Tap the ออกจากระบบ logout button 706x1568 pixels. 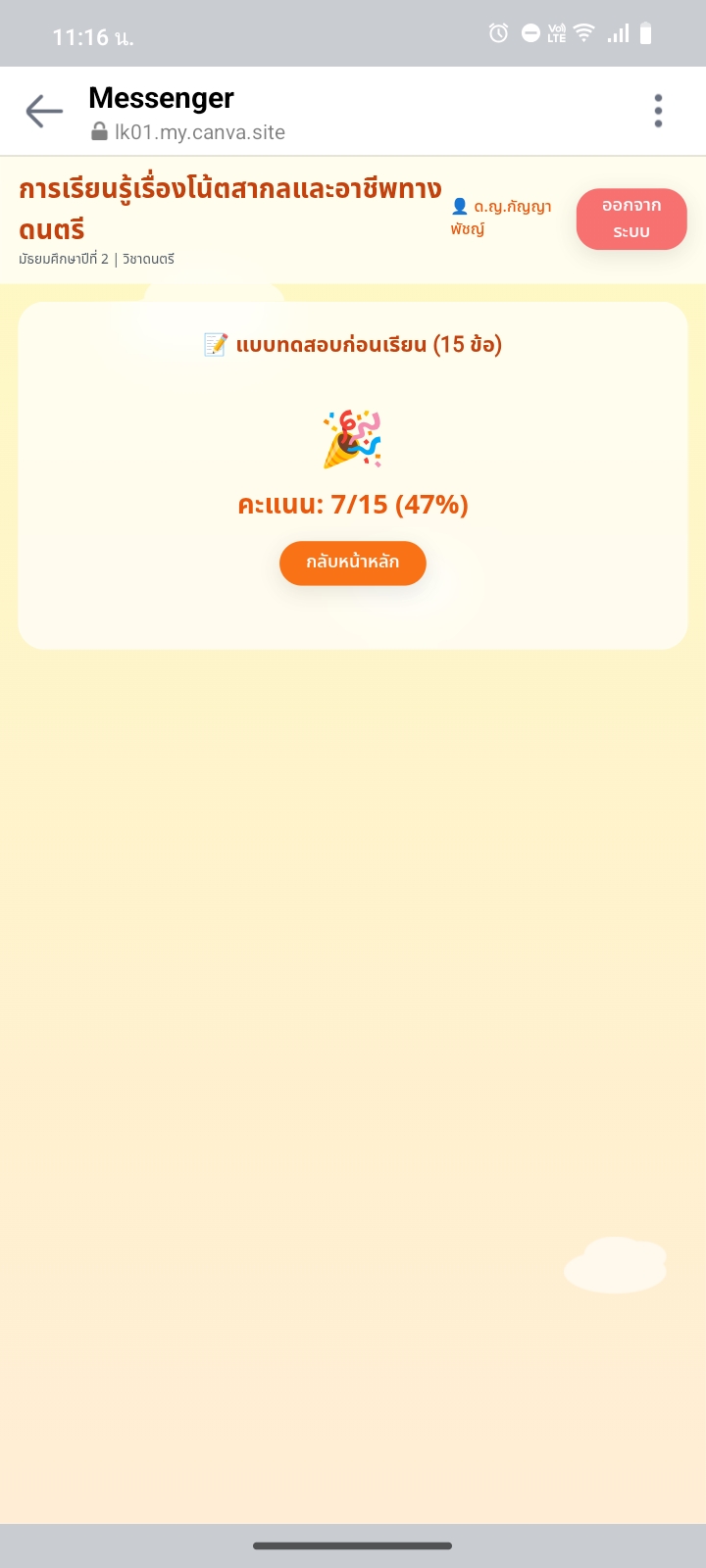coord(631,219)
